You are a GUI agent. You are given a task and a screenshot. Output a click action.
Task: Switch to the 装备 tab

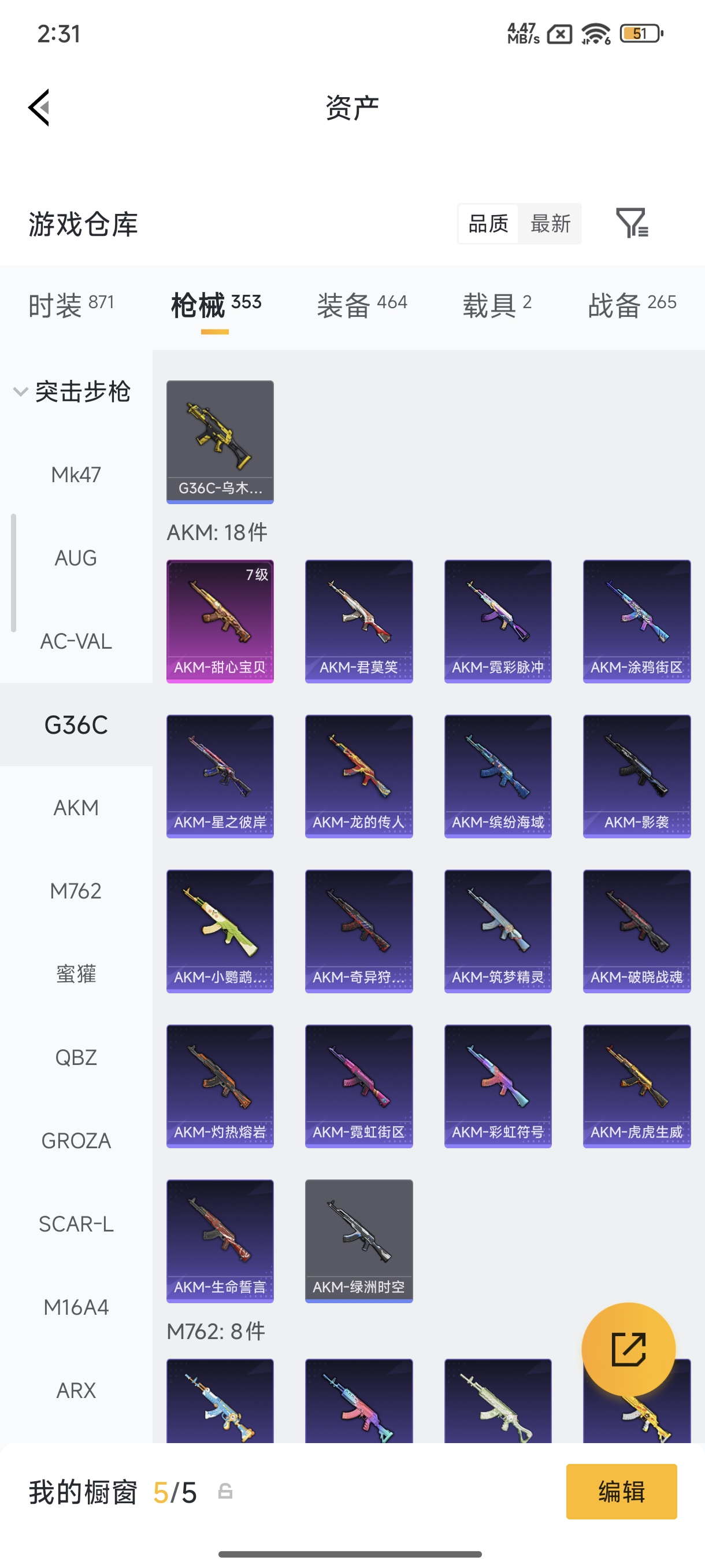point(362,304)
